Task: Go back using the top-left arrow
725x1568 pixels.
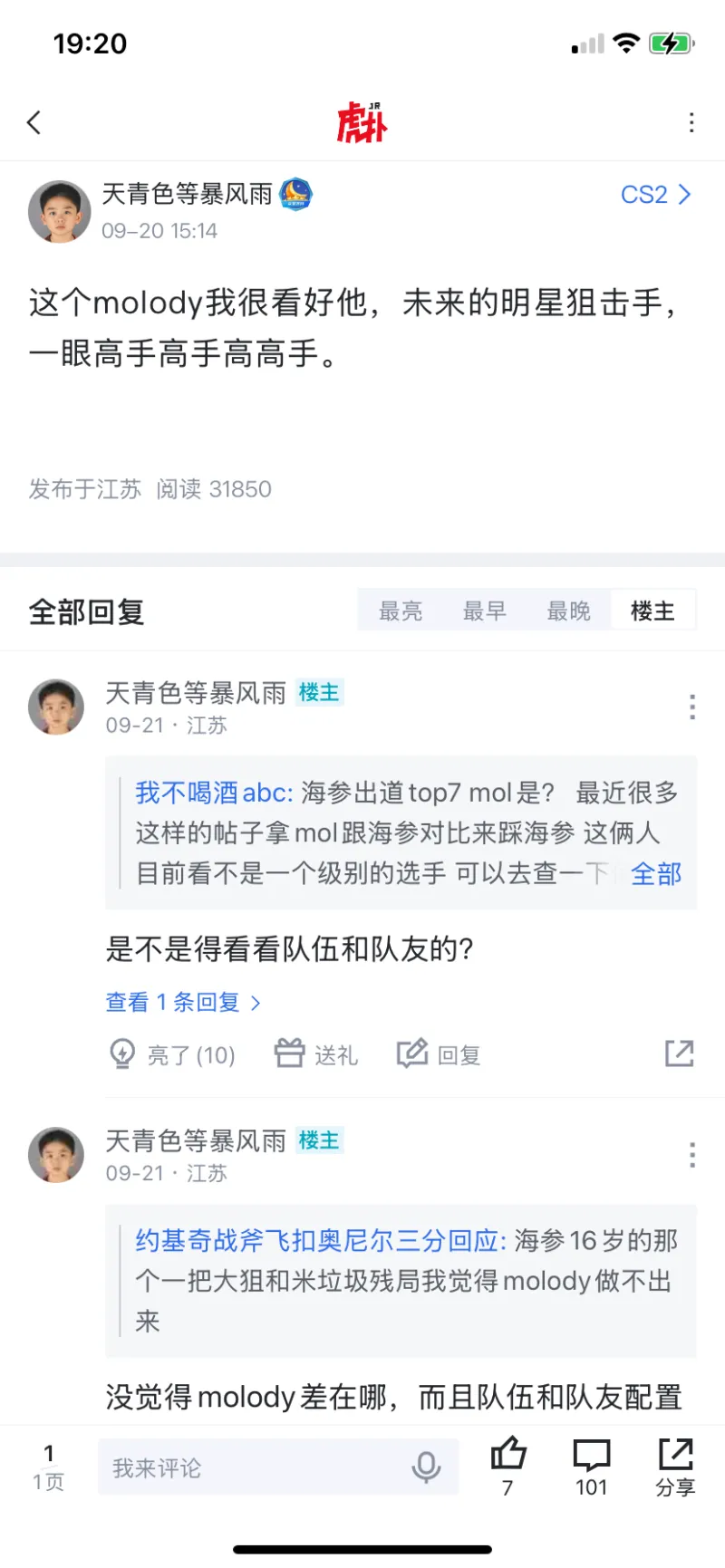Action: click(34, 122)
